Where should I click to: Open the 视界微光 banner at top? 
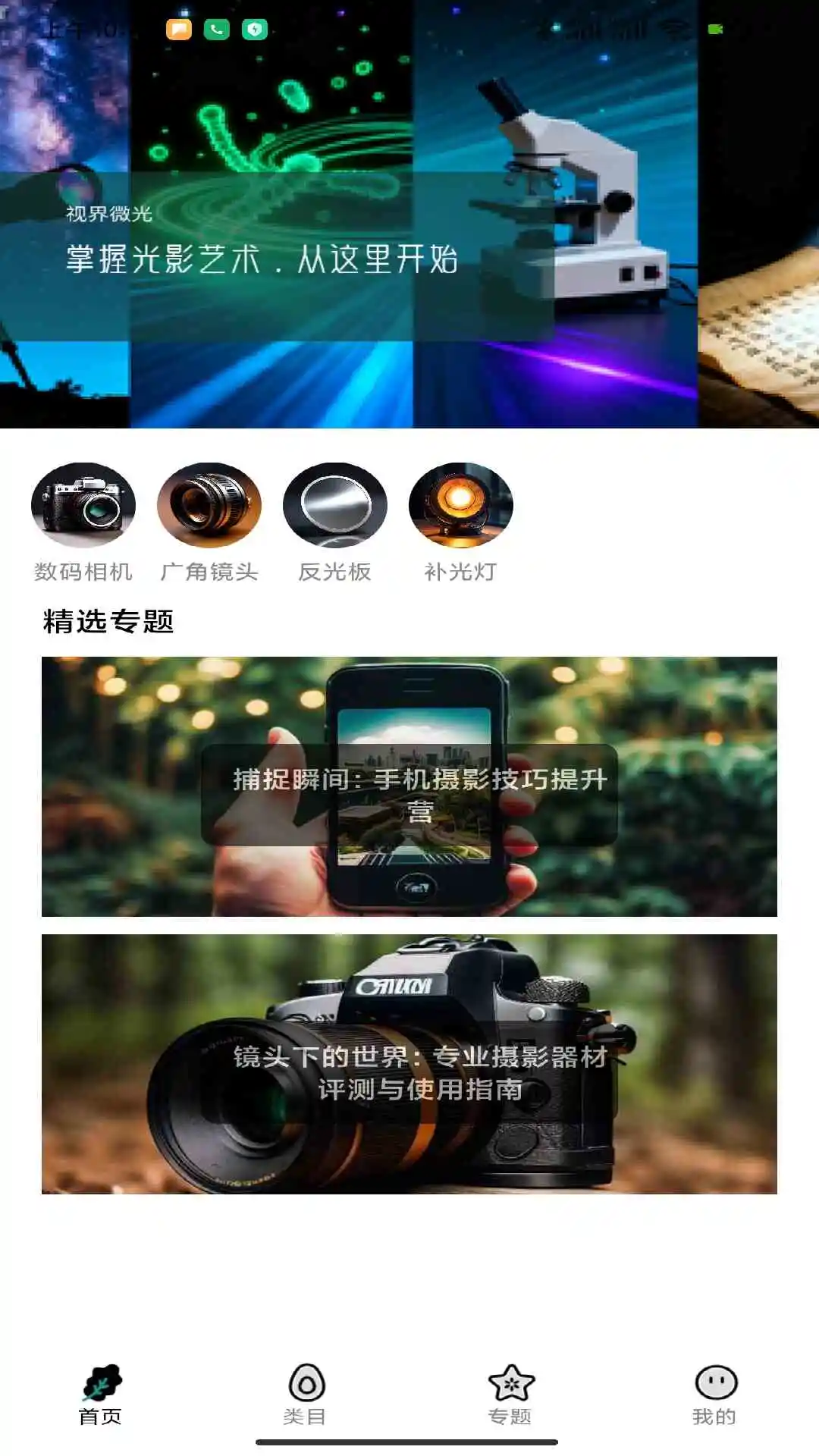[409, 243]
